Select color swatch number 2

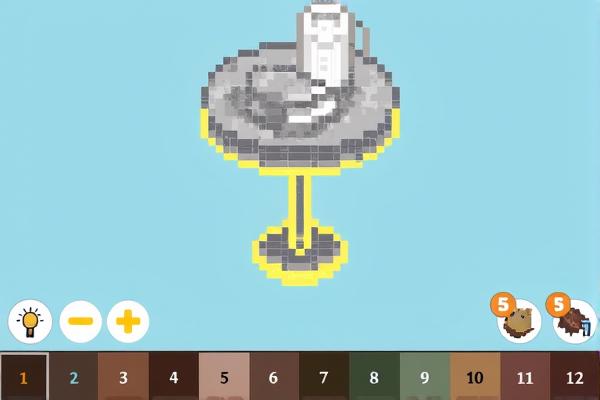(74, 378)
